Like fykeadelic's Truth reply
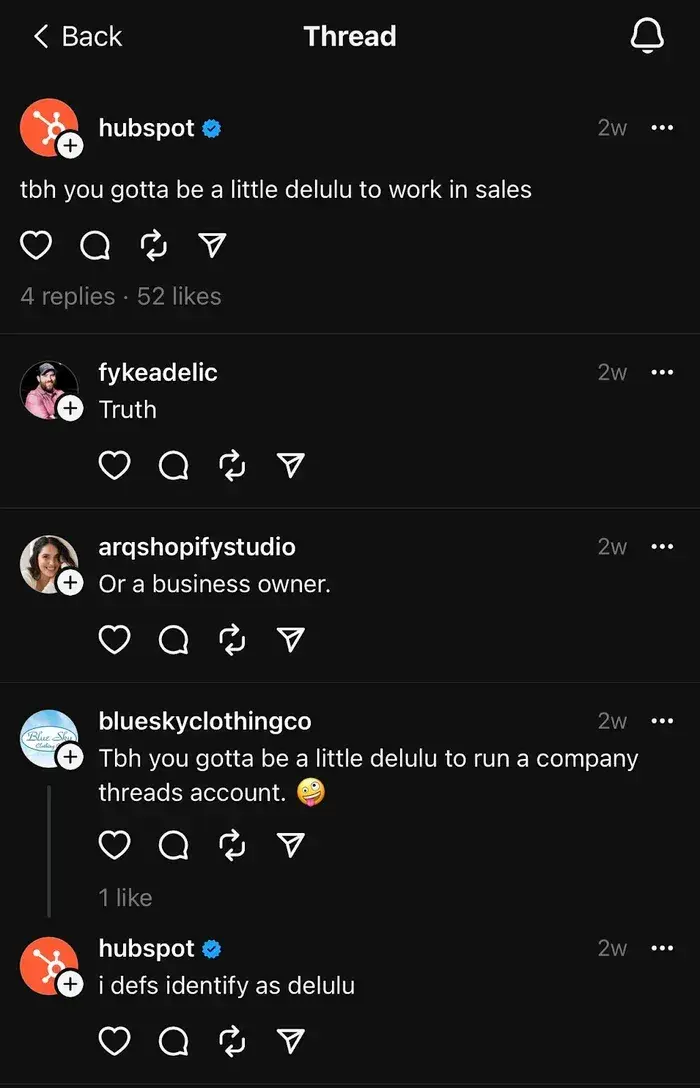 click(x=115, y=465)
